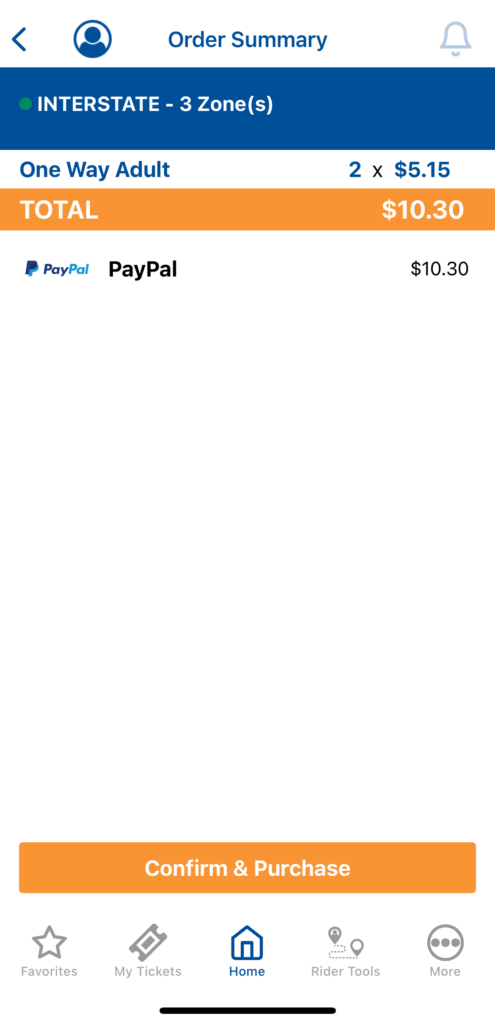495x1024 pixels.
Task: Open the My Tickets tab
Action: [x=148, y=952]
